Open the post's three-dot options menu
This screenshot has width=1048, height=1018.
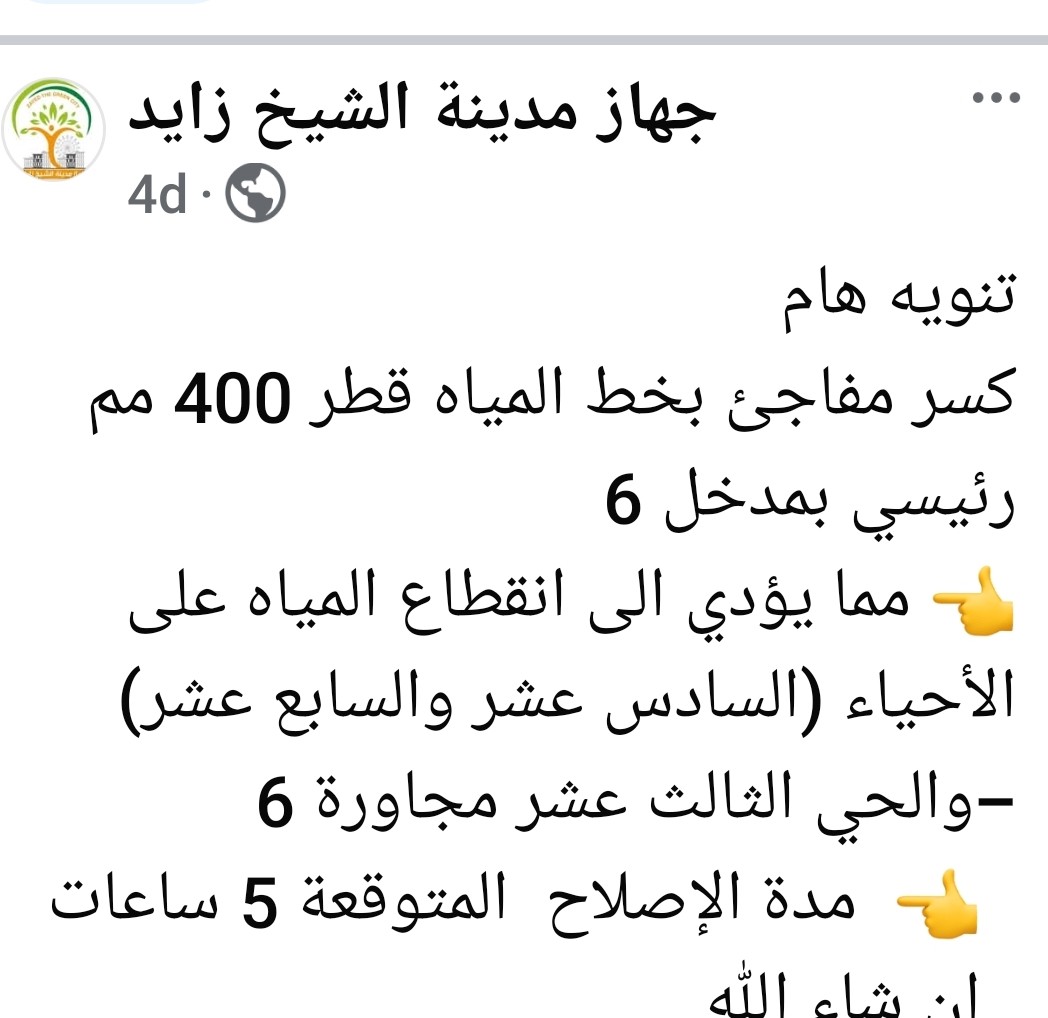coord(996,98)
